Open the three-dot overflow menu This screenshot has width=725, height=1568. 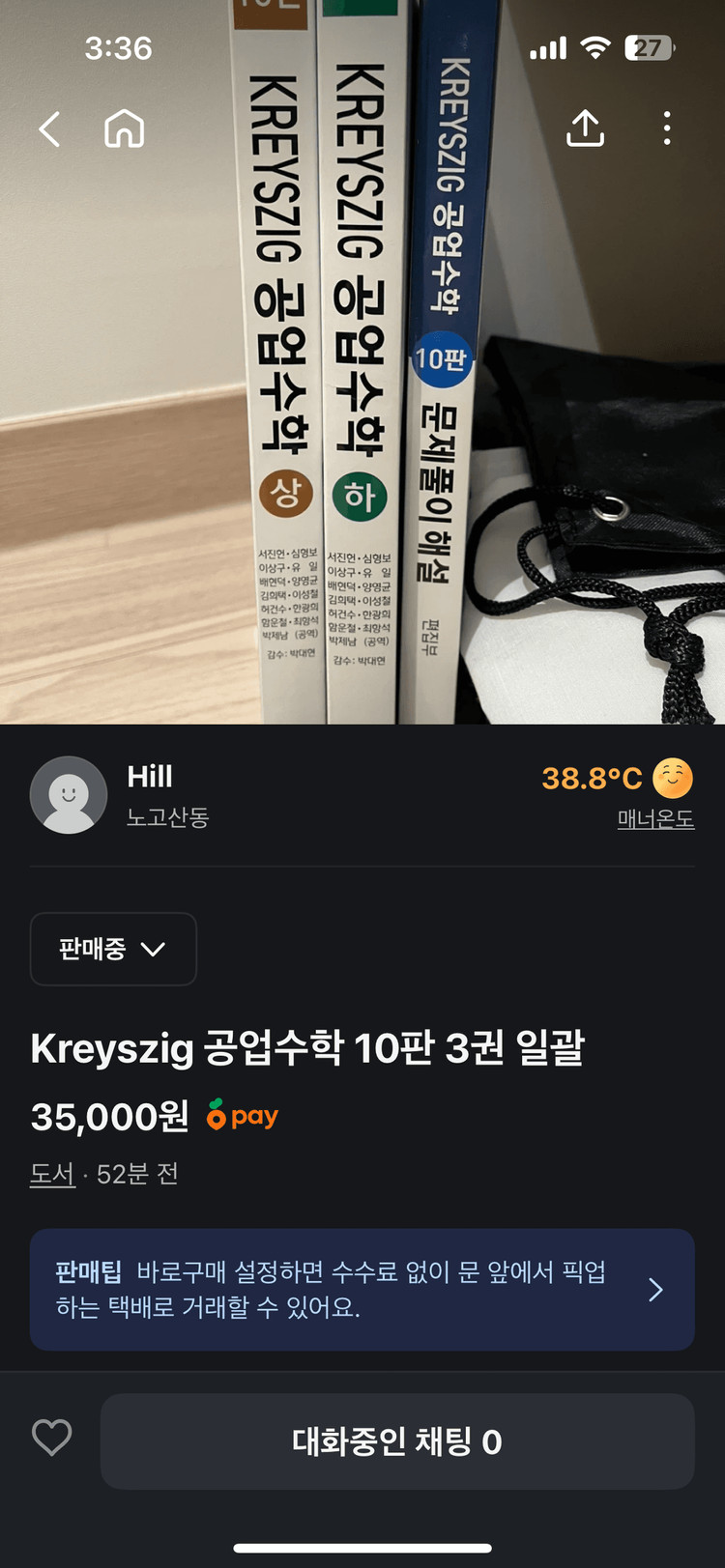tap(667, 128)
